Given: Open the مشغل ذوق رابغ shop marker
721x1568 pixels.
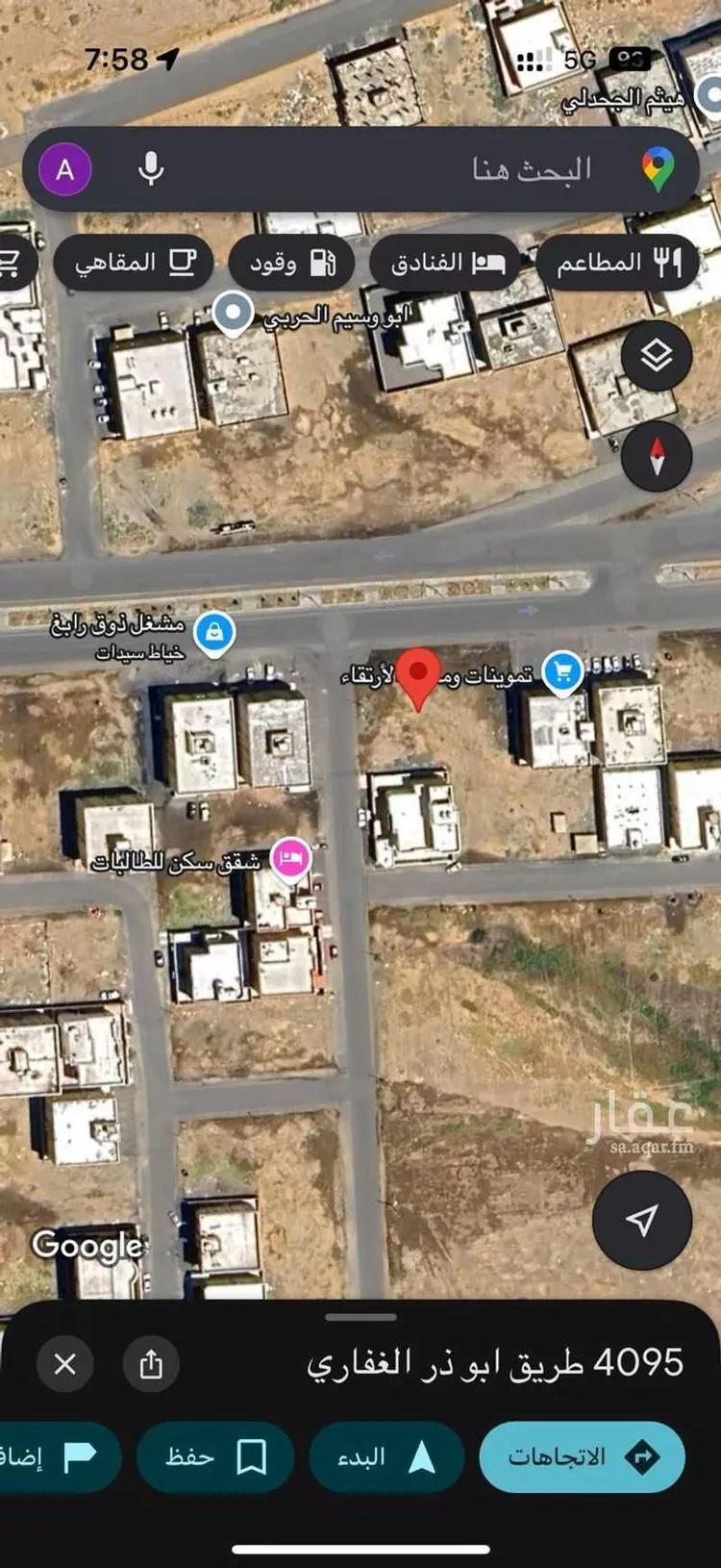Looking at the screenshot, I should click(x=213, y=633).
